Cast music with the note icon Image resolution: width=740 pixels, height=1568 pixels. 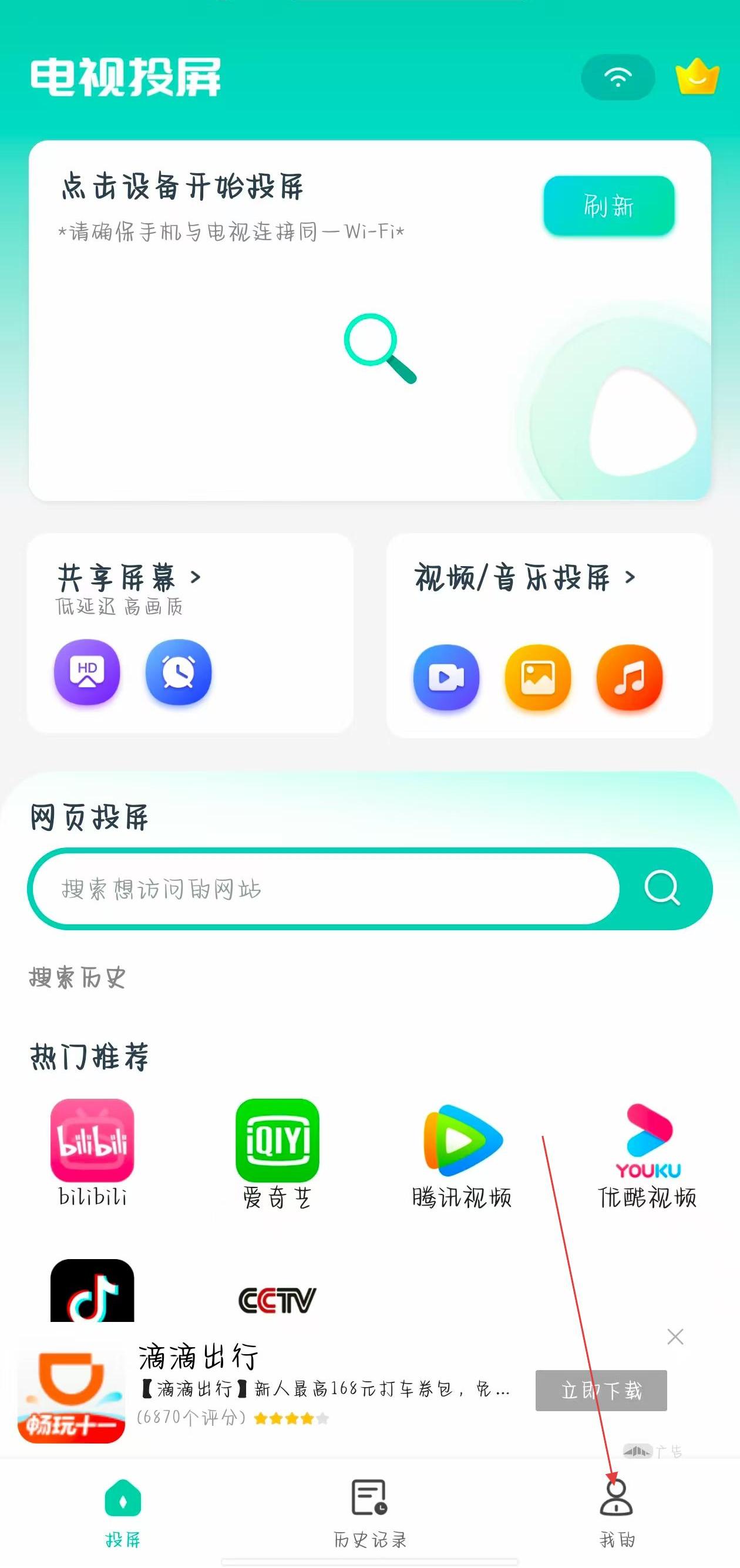629,677
